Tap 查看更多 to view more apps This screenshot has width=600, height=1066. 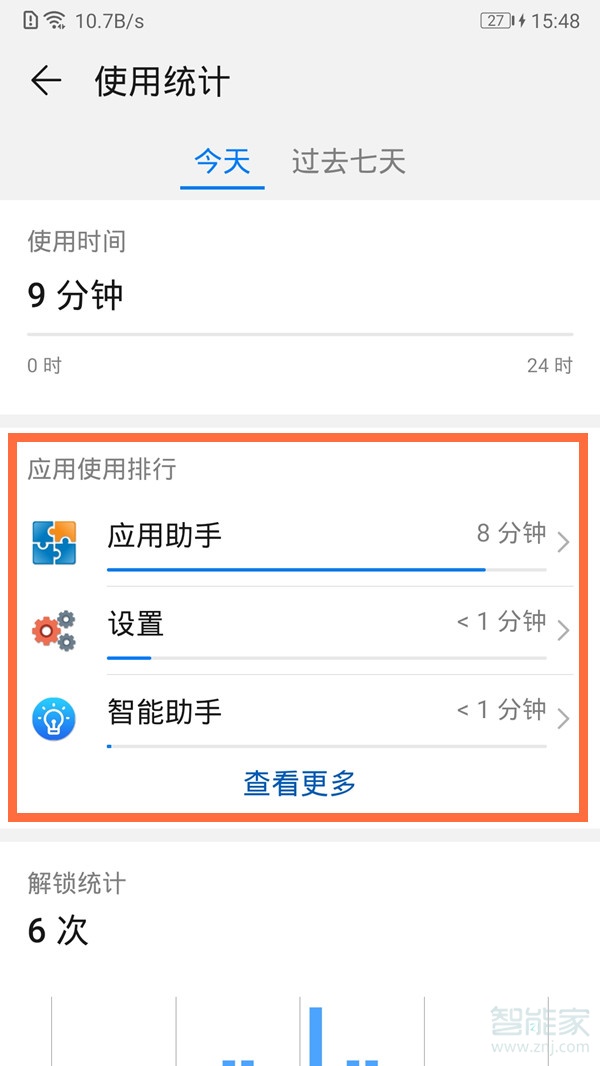click(300, 783)
